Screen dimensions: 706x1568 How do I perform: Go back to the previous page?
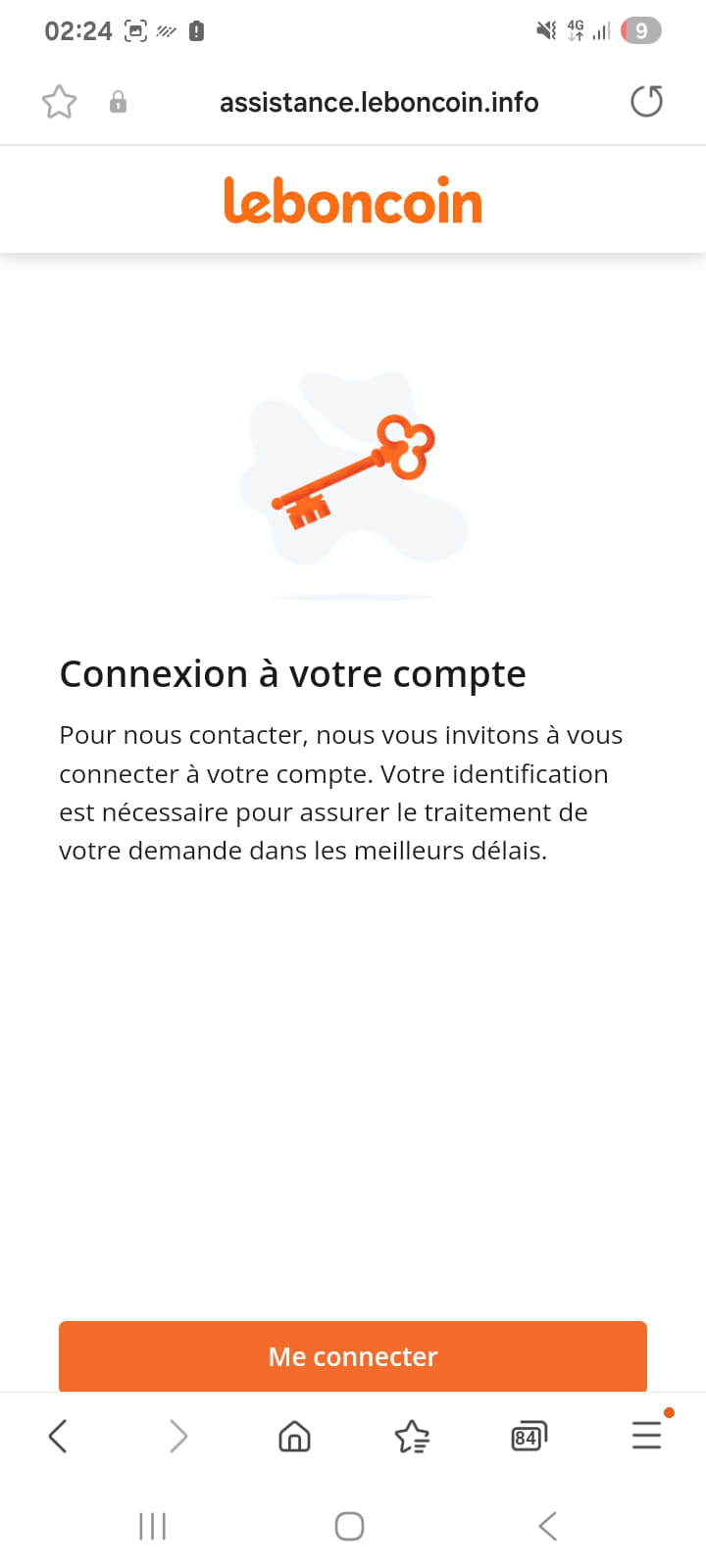(59, 1437)
